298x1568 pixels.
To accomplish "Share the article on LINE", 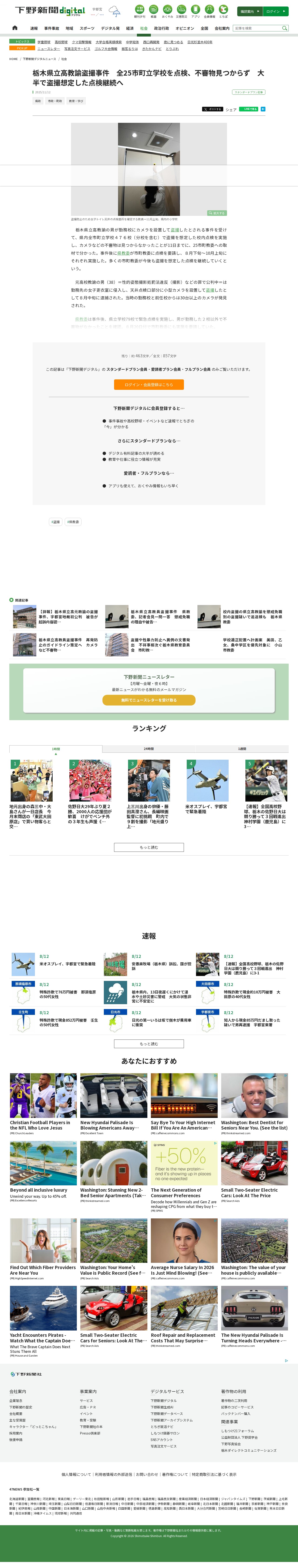I will pyautogui.click(x=249, y=109).
